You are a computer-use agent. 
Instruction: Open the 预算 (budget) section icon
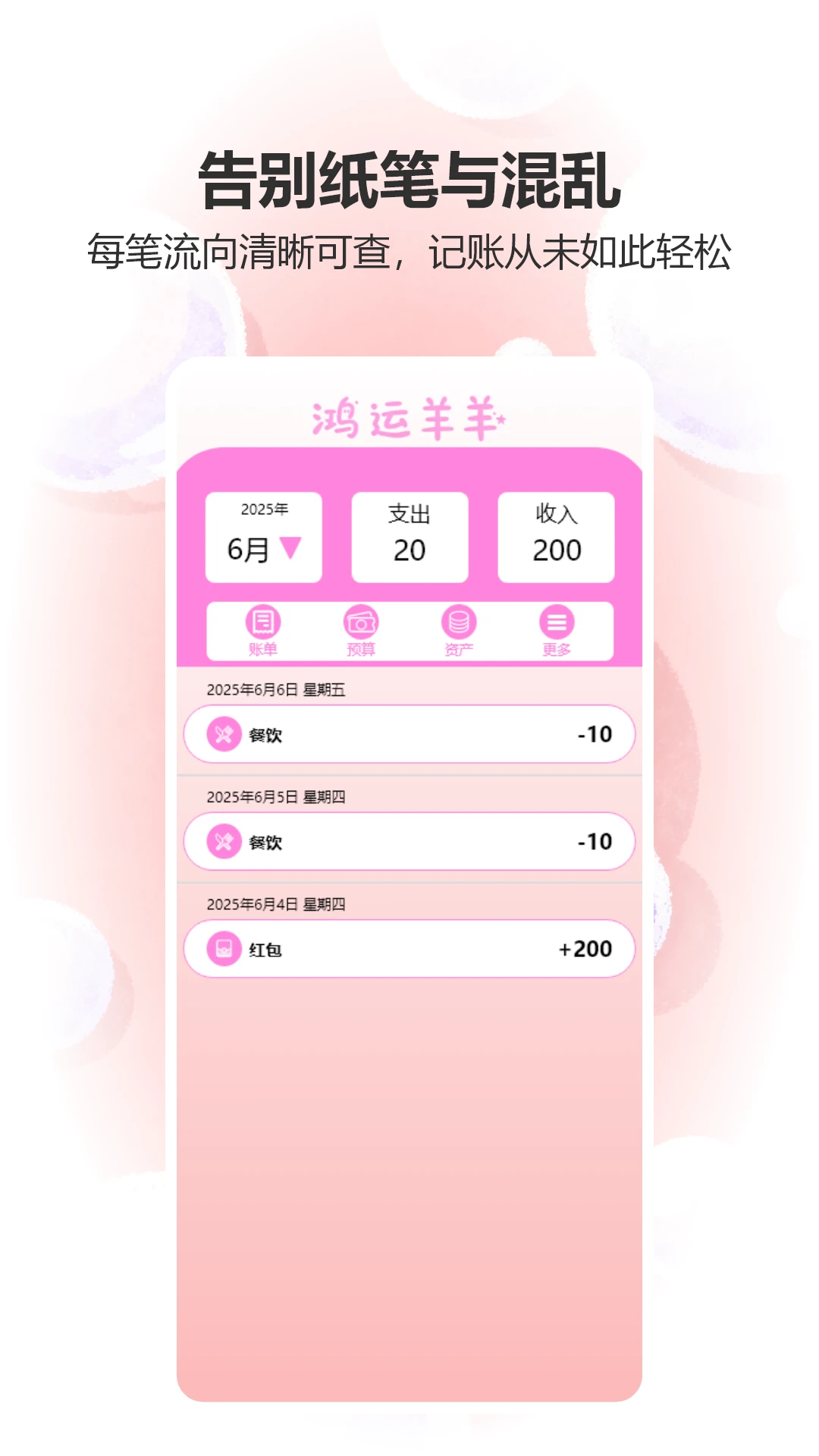point(360,623)
